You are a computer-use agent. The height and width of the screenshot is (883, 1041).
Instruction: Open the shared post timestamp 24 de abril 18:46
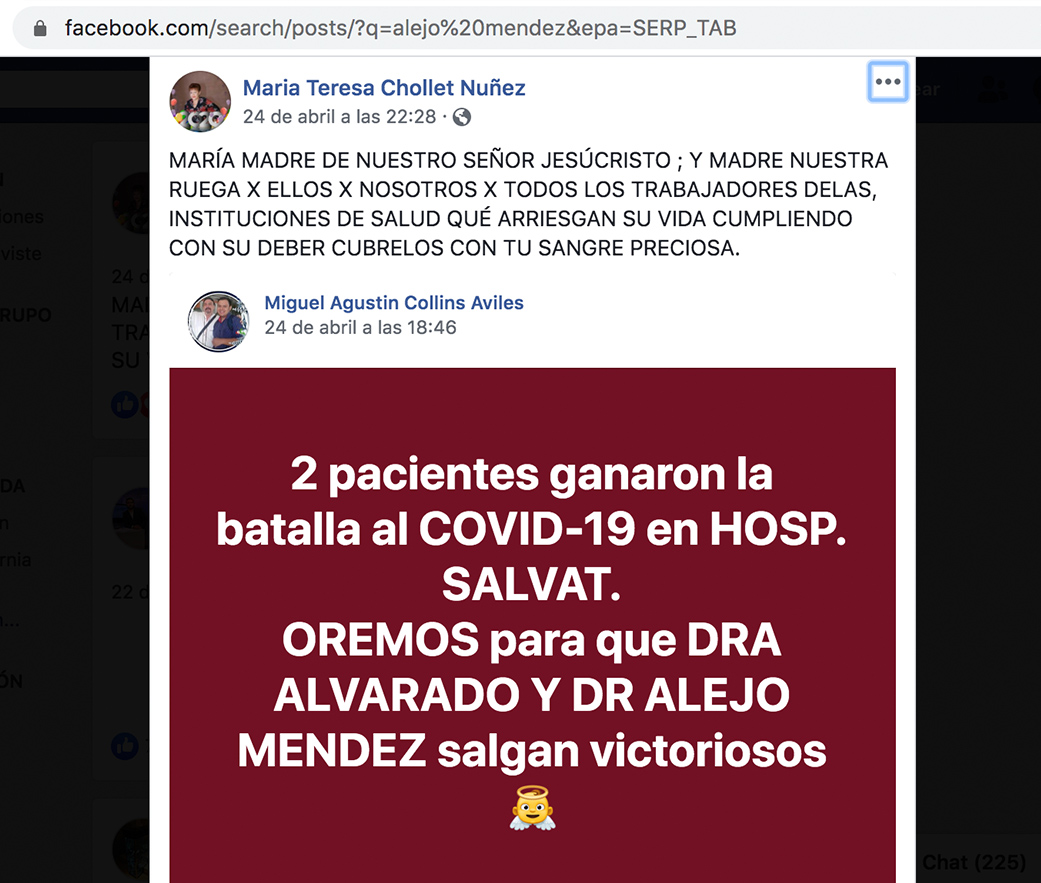click(x=360, y=327)
